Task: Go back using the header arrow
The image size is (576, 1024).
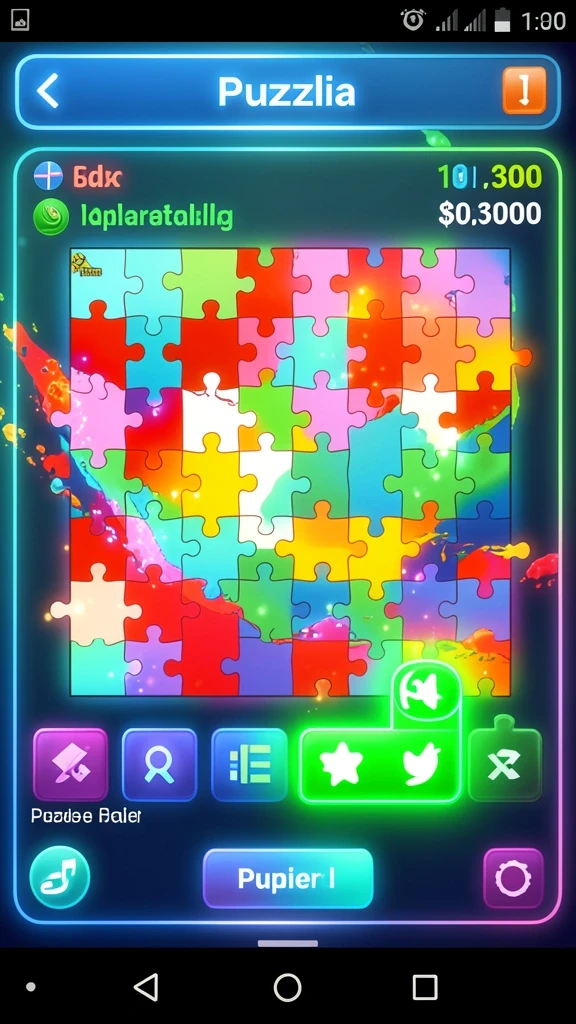Action: [x=47, y=91]
